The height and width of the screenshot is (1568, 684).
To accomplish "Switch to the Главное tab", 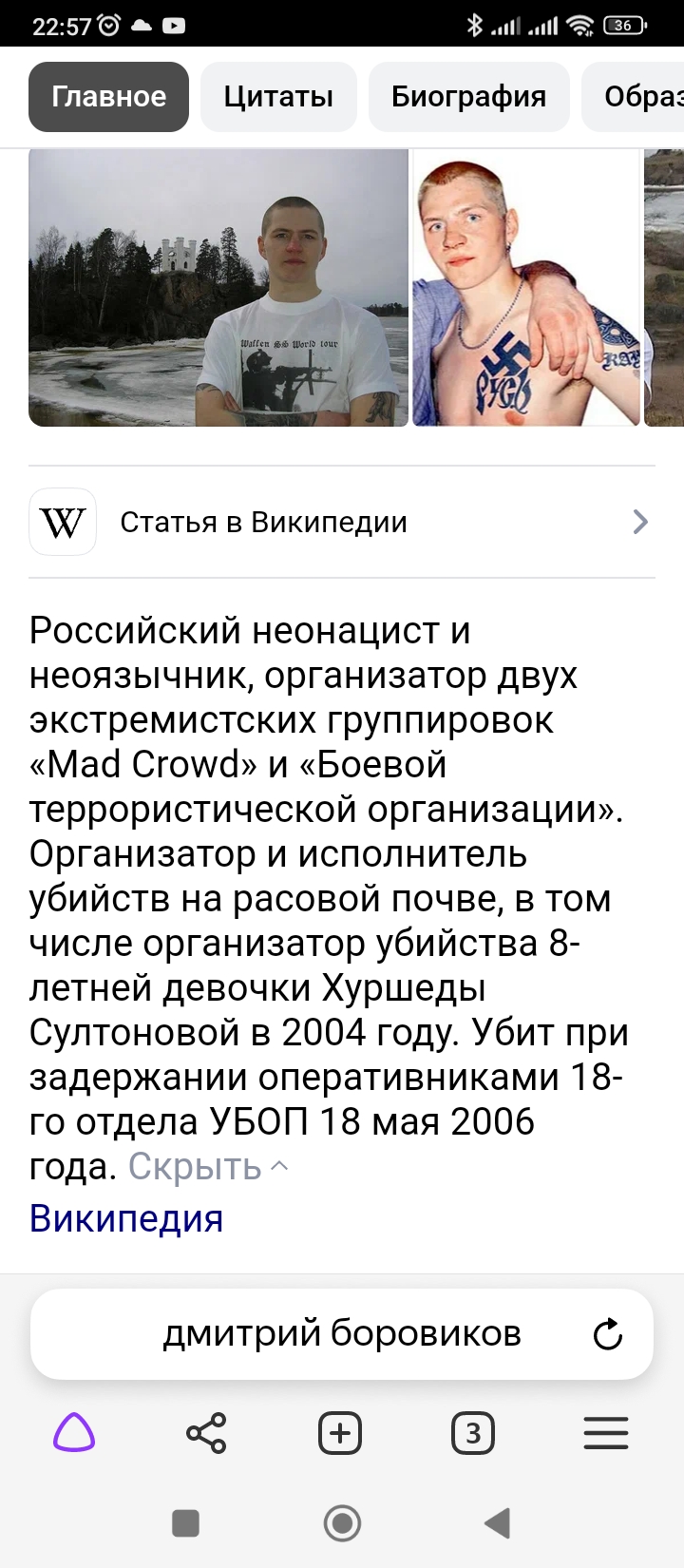I will pos(108,97).
